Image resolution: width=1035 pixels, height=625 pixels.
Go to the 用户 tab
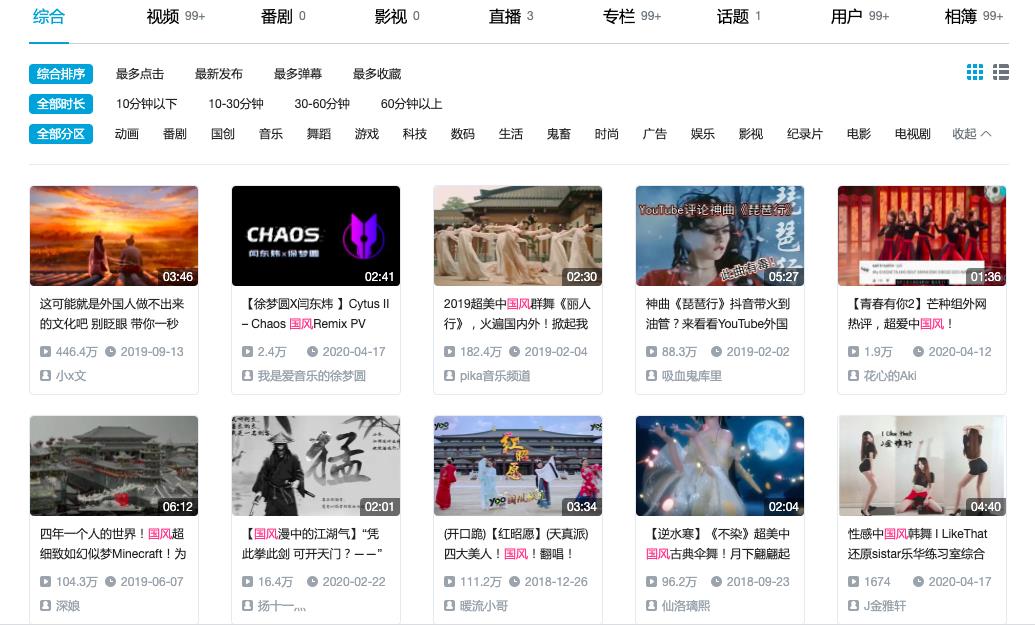[x=847, y=16]
